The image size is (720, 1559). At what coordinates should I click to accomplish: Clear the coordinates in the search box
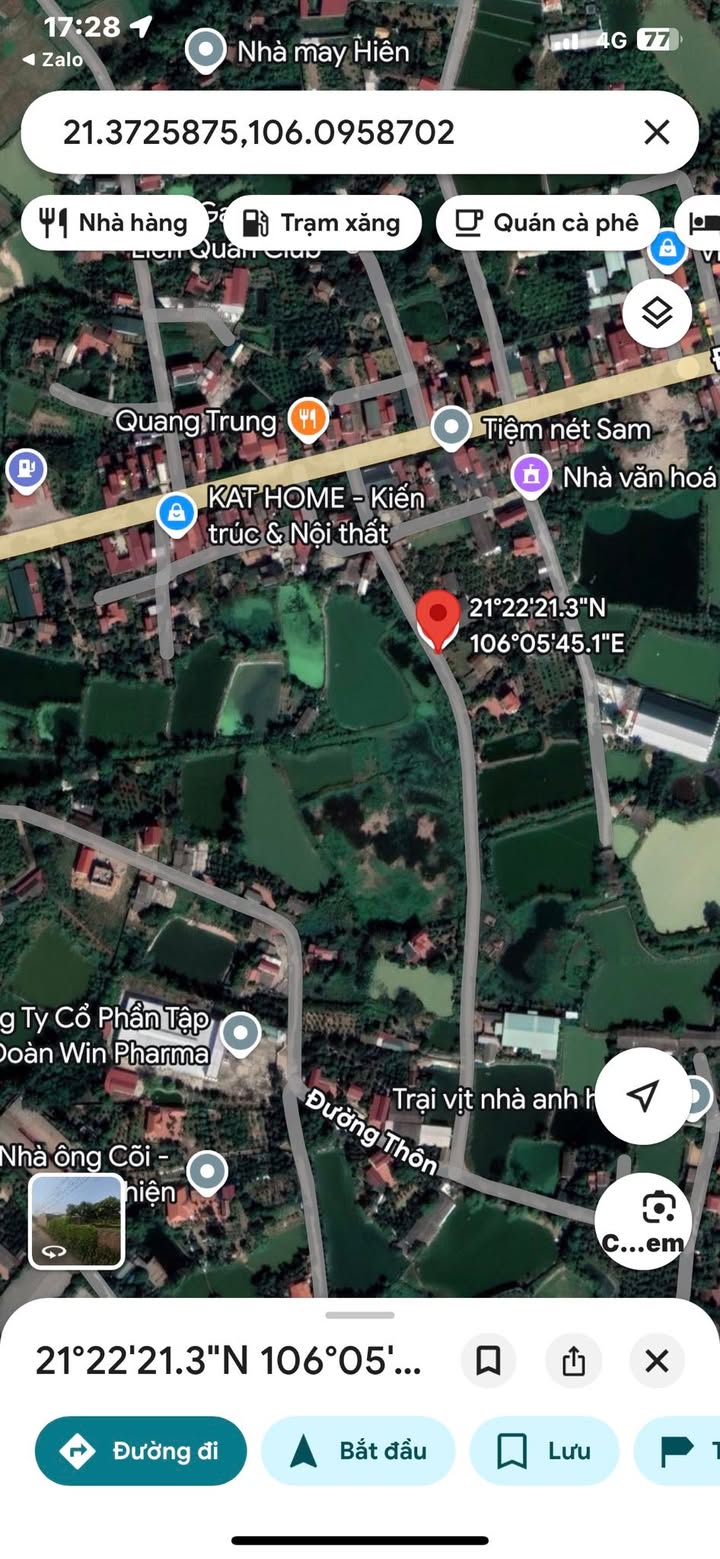pyautogui.click(x=656, y=132)
